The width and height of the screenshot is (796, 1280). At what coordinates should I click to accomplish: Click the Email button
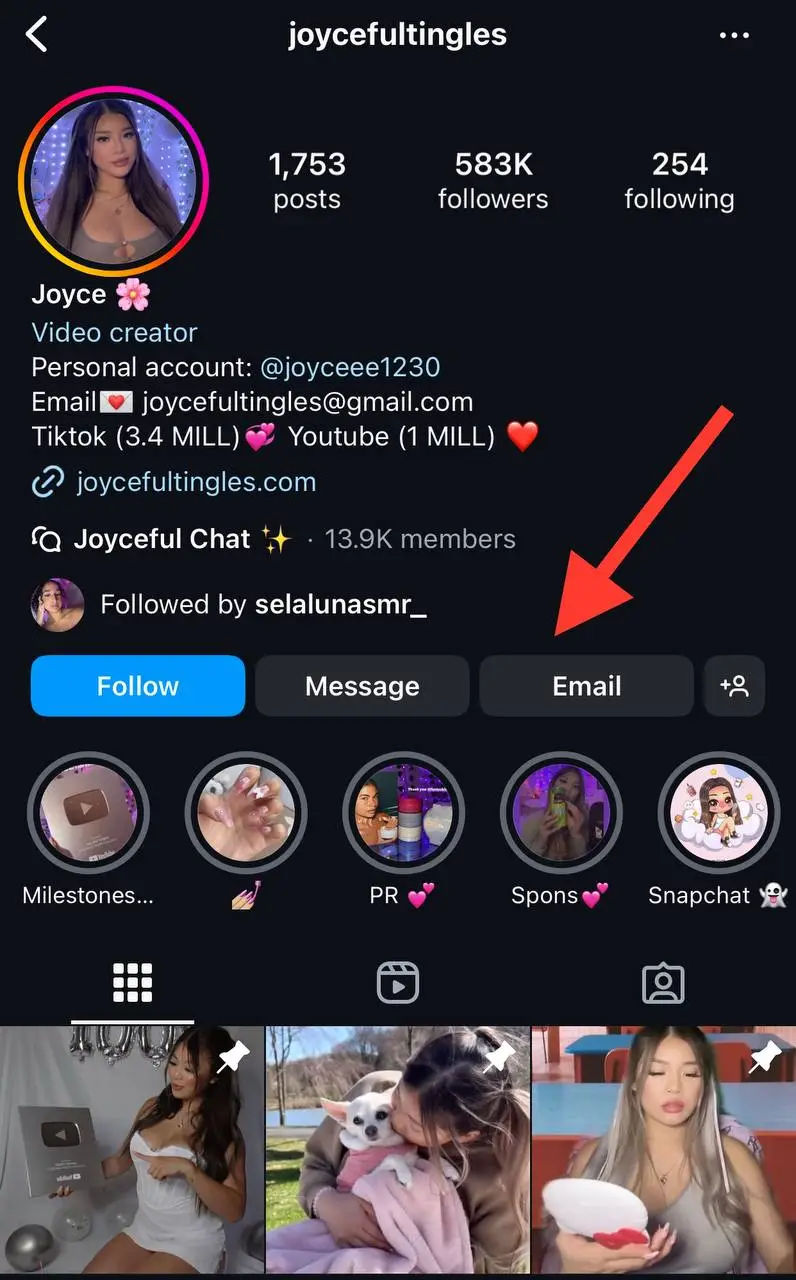click(586, 686)
